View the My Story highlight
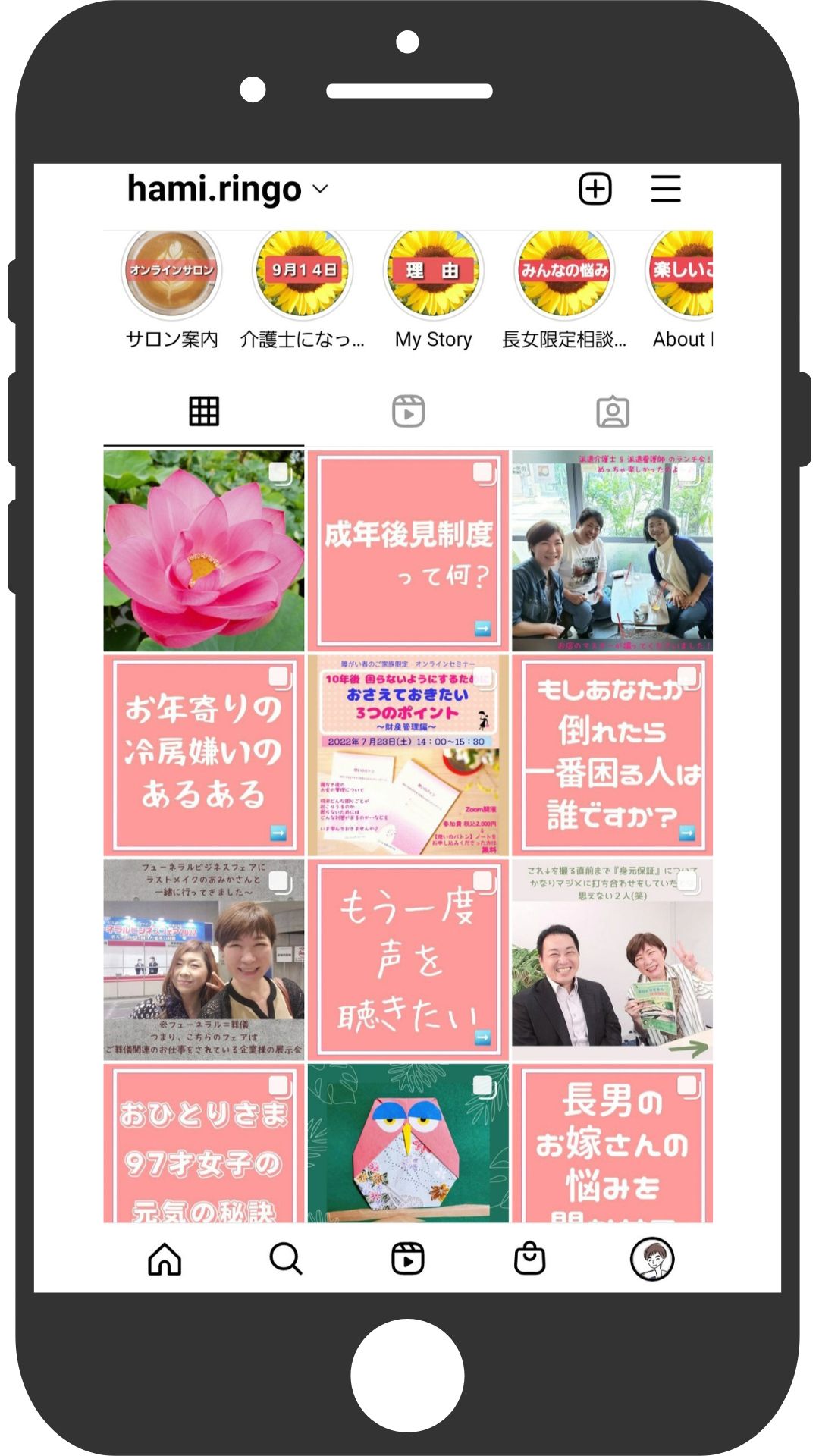The image size is (819, 1456). [433, 289]
